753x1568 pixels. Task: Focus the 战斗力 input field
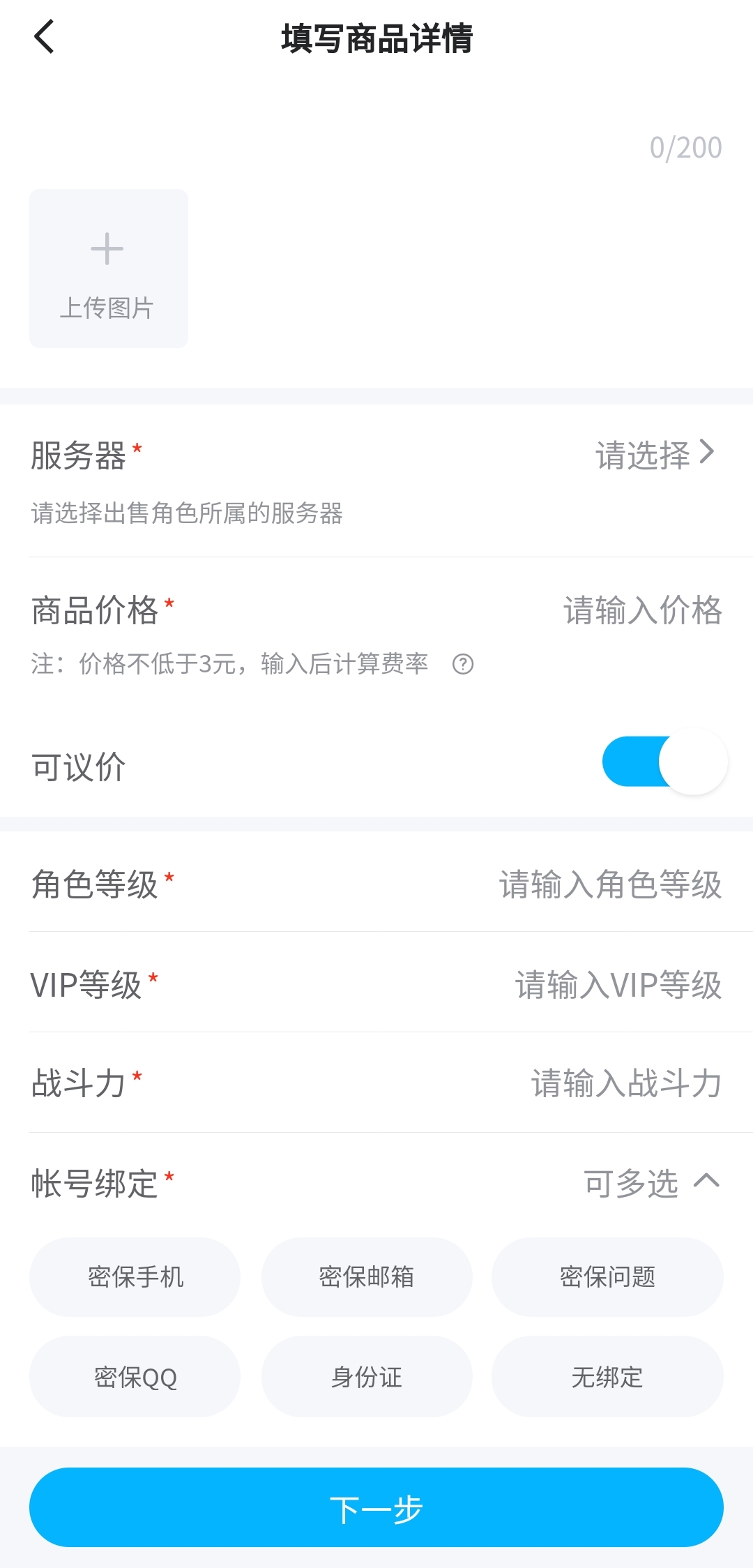(x=625, y=1083)
